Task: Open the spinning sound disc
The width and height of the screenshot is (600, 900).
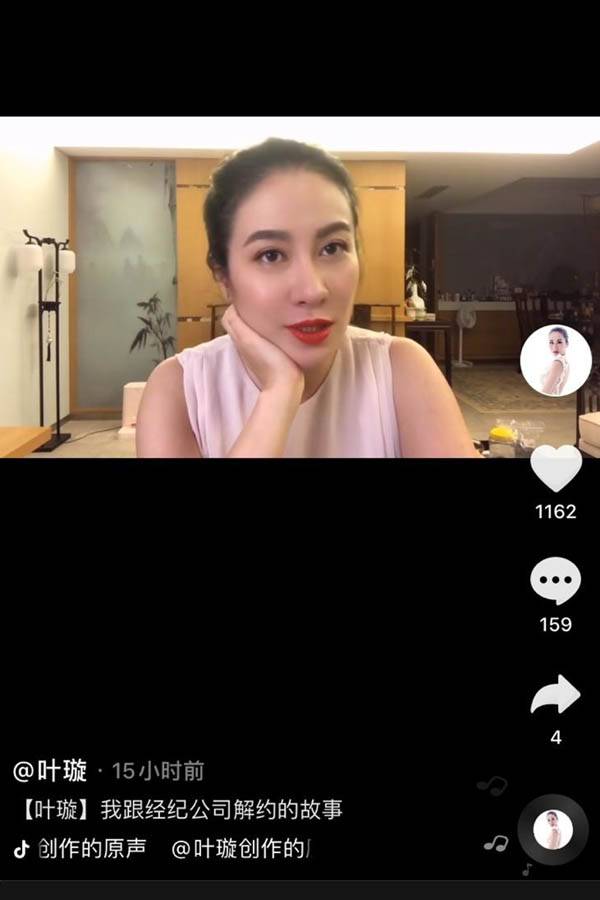Action: tap(553, 830)
